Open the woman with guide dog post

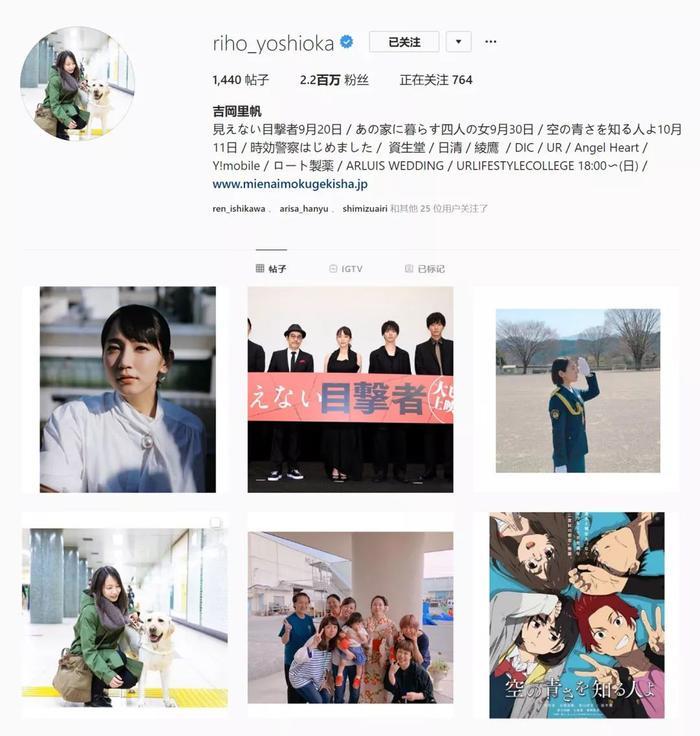[124, 614]
